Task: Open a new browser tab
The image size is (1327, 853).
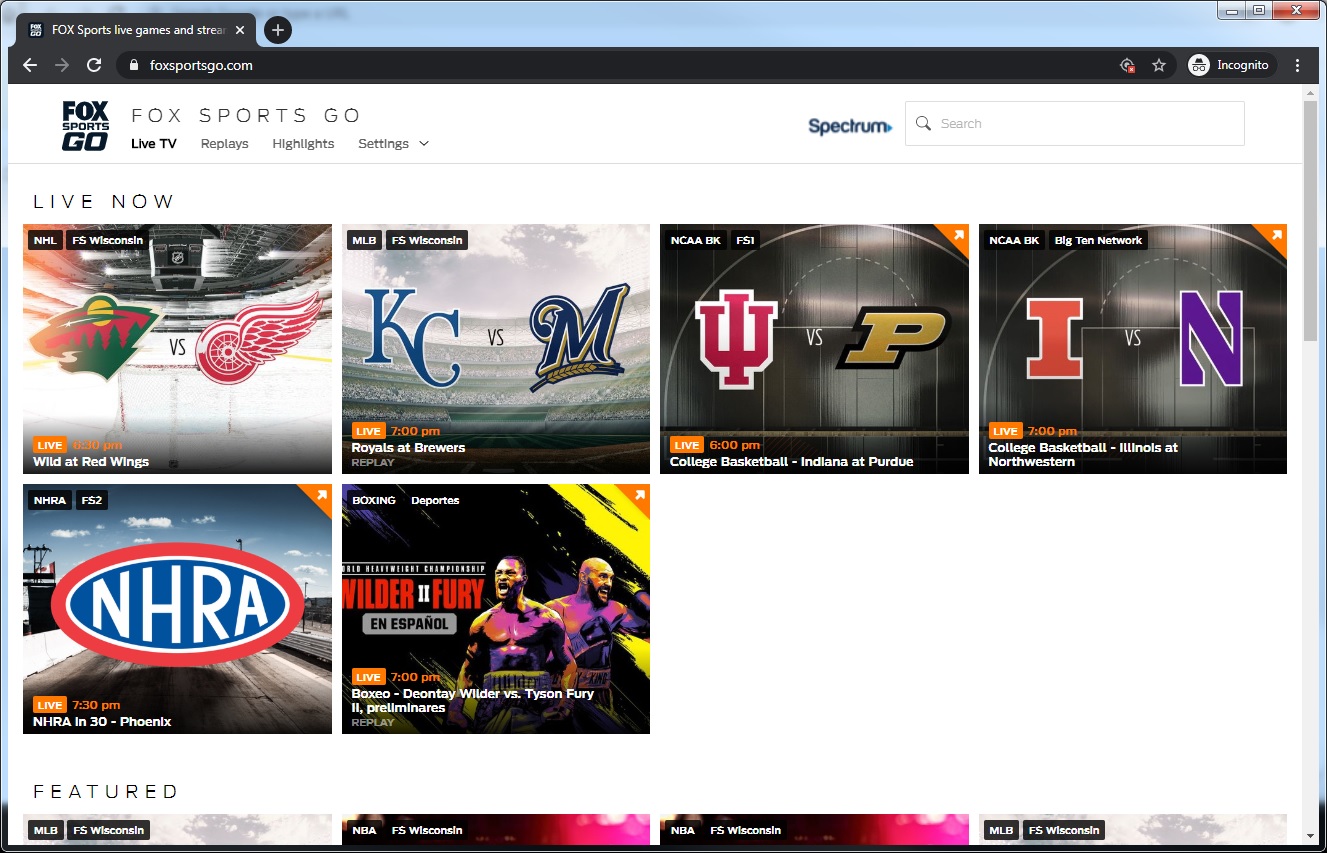Action: point(278,30)
